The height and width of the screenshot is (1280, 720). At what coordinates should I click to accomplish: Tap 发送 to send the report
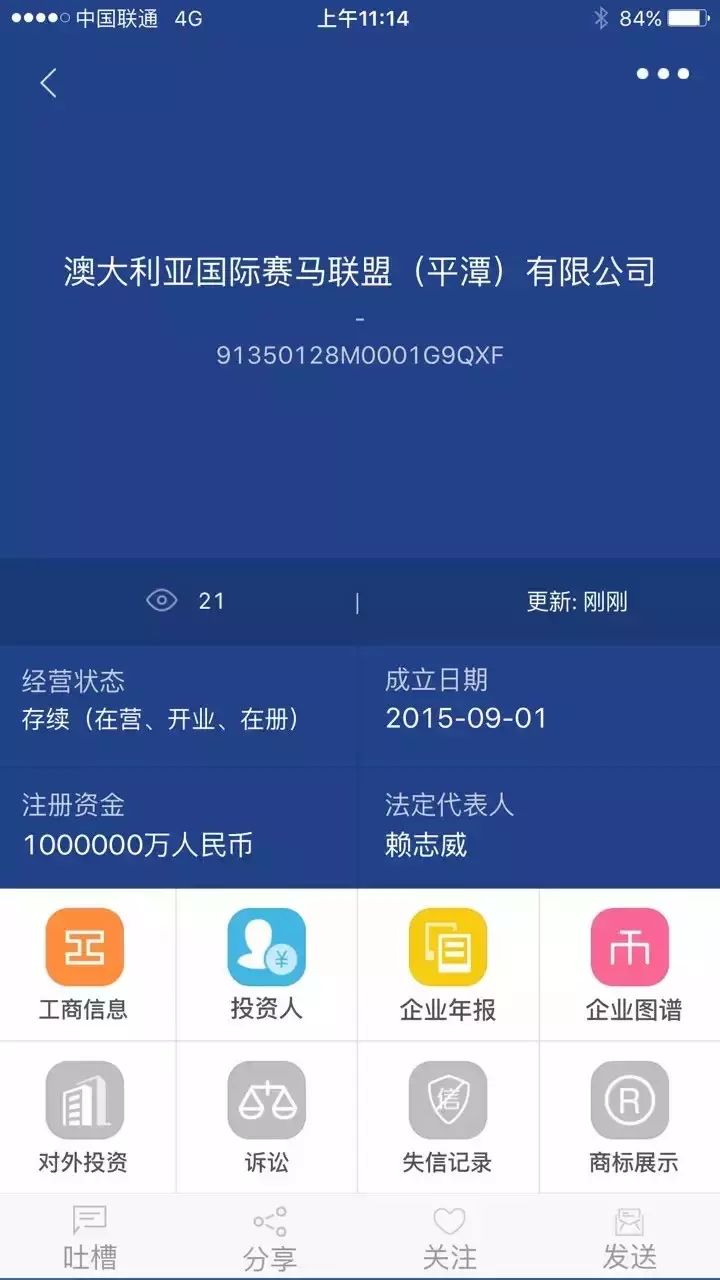click(630, 1238)
